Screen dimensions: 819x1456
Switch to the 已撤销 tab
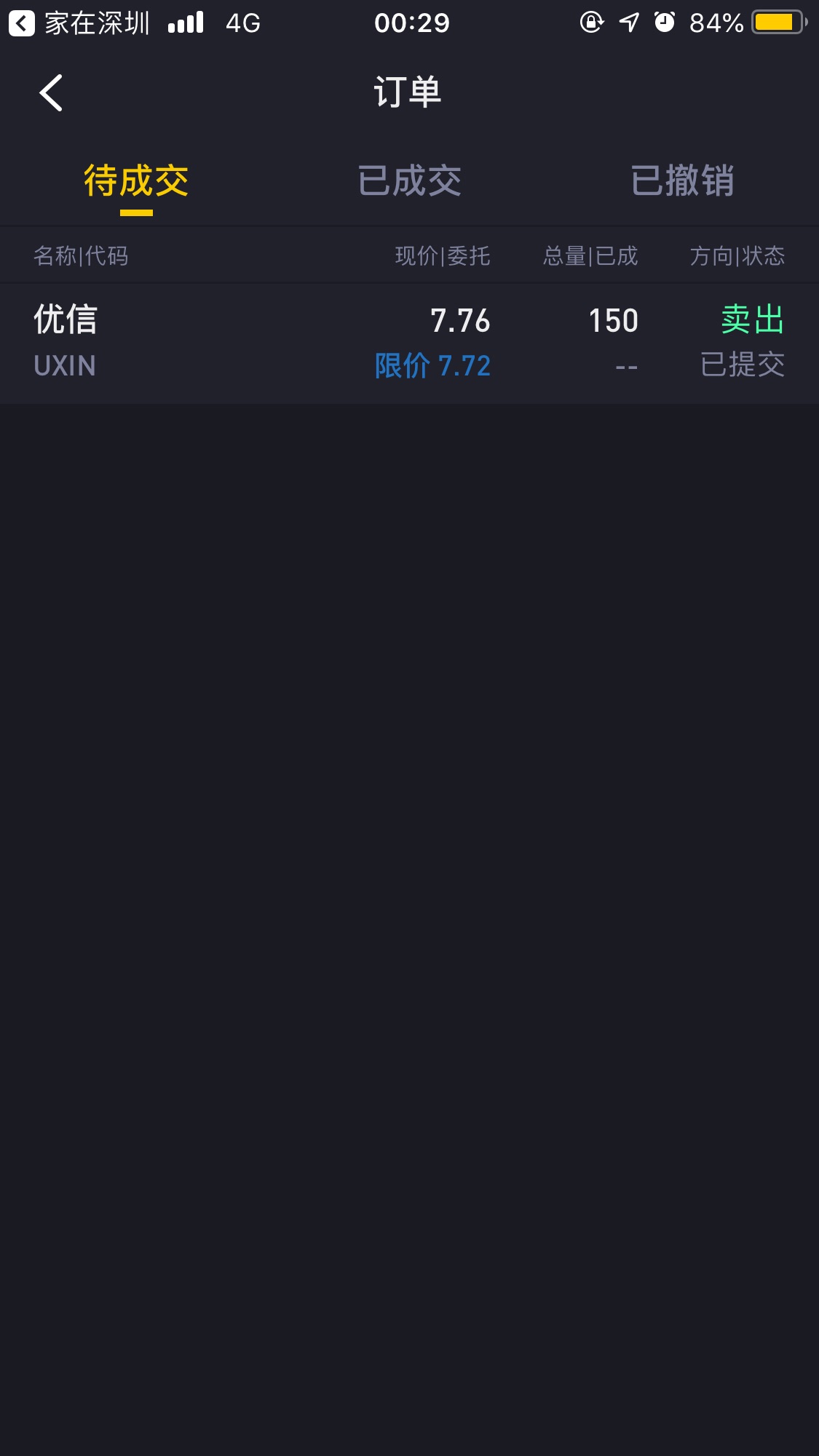coord(682,181)
